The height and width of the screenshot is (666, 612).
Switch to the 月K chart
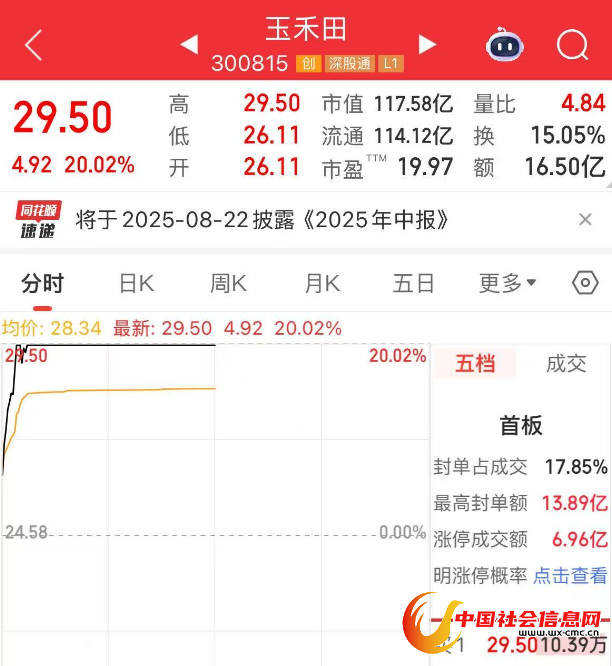pyautogui.click(x=321, y=283)
